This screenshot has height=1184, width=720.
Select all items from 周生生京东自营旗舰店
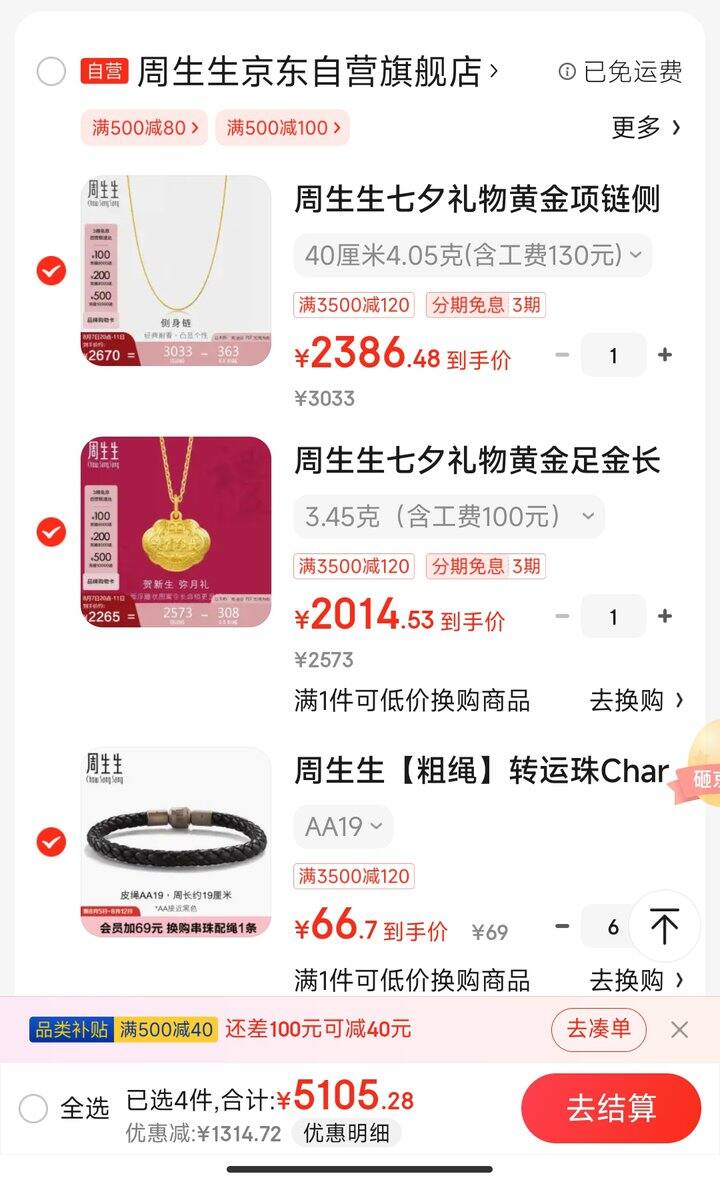tap(51, 72)
